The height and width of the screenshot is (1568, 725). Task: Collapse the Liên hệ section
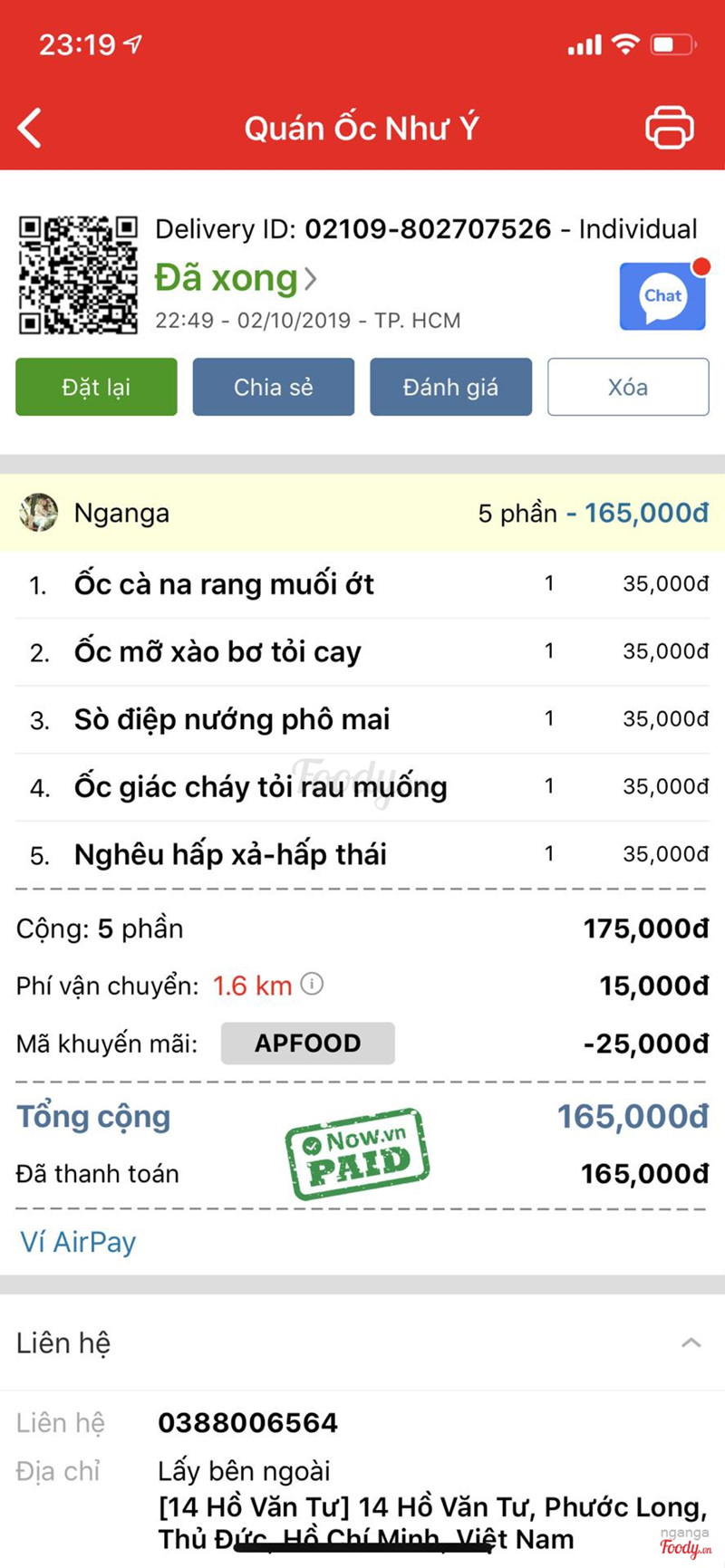pyautogui.click(x=691, y=1342)
